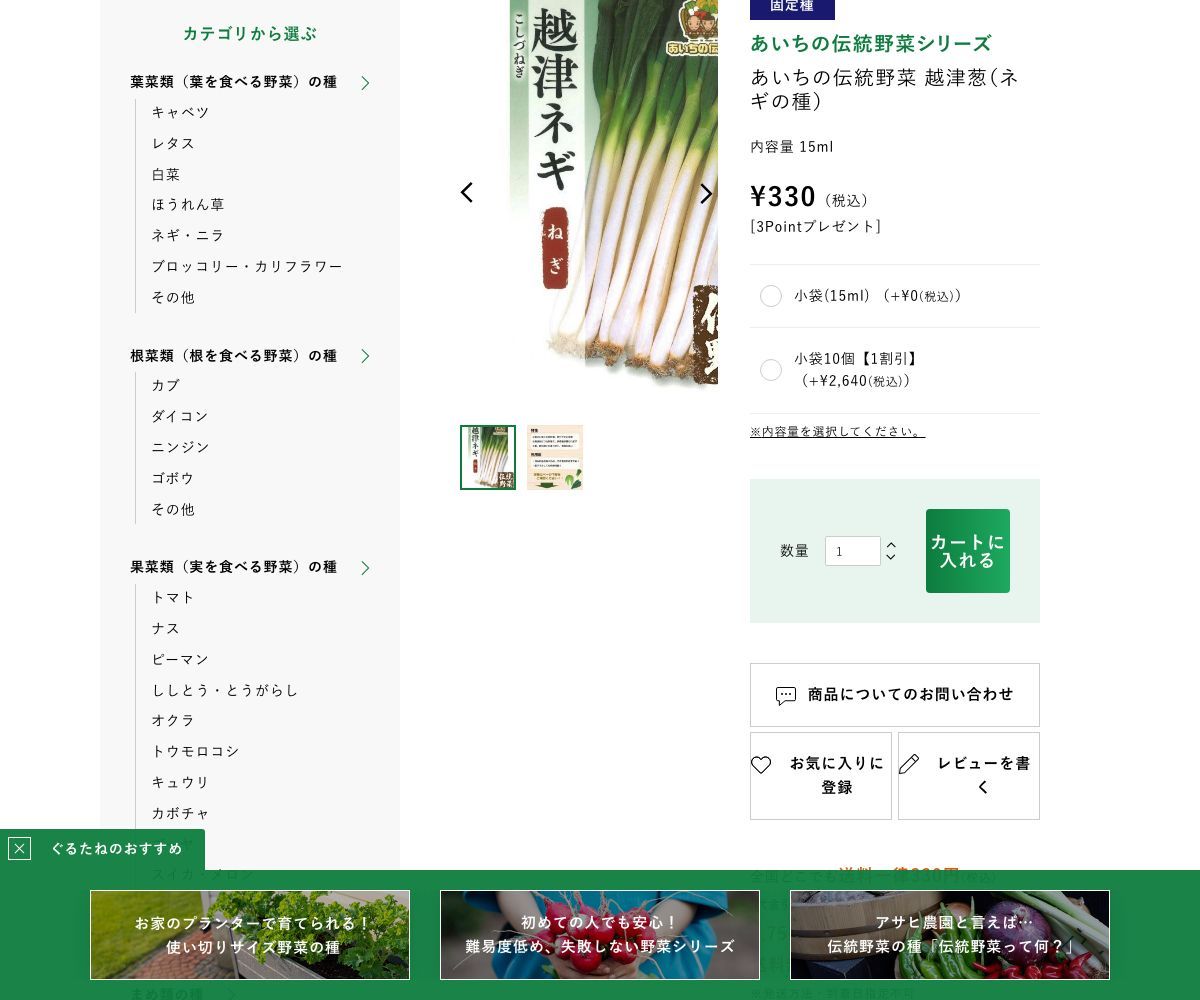Go to the ダイコン category

coord(180,416)
